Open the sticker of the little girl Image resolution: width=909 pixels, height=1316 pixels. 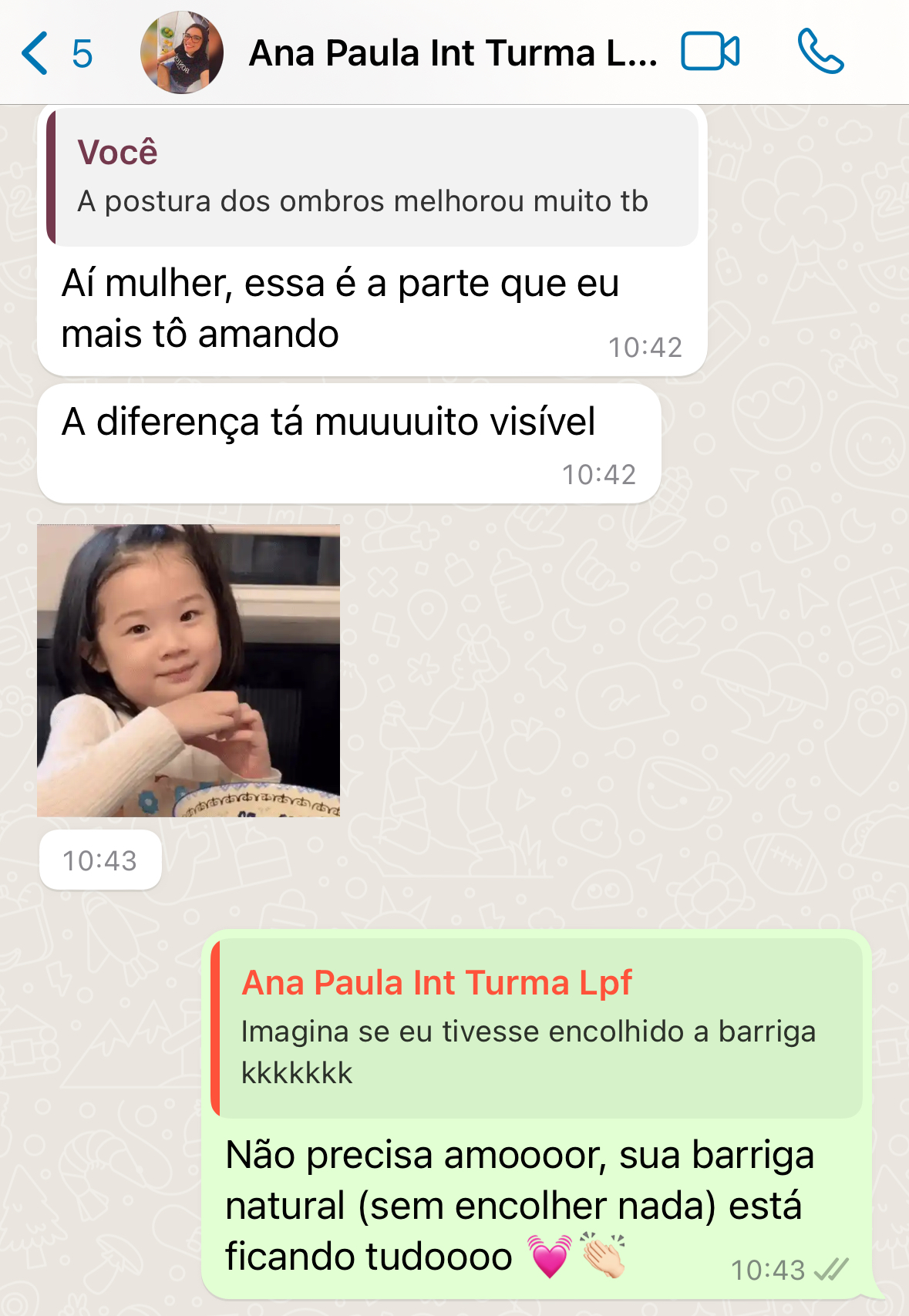[x=188, y=670]
